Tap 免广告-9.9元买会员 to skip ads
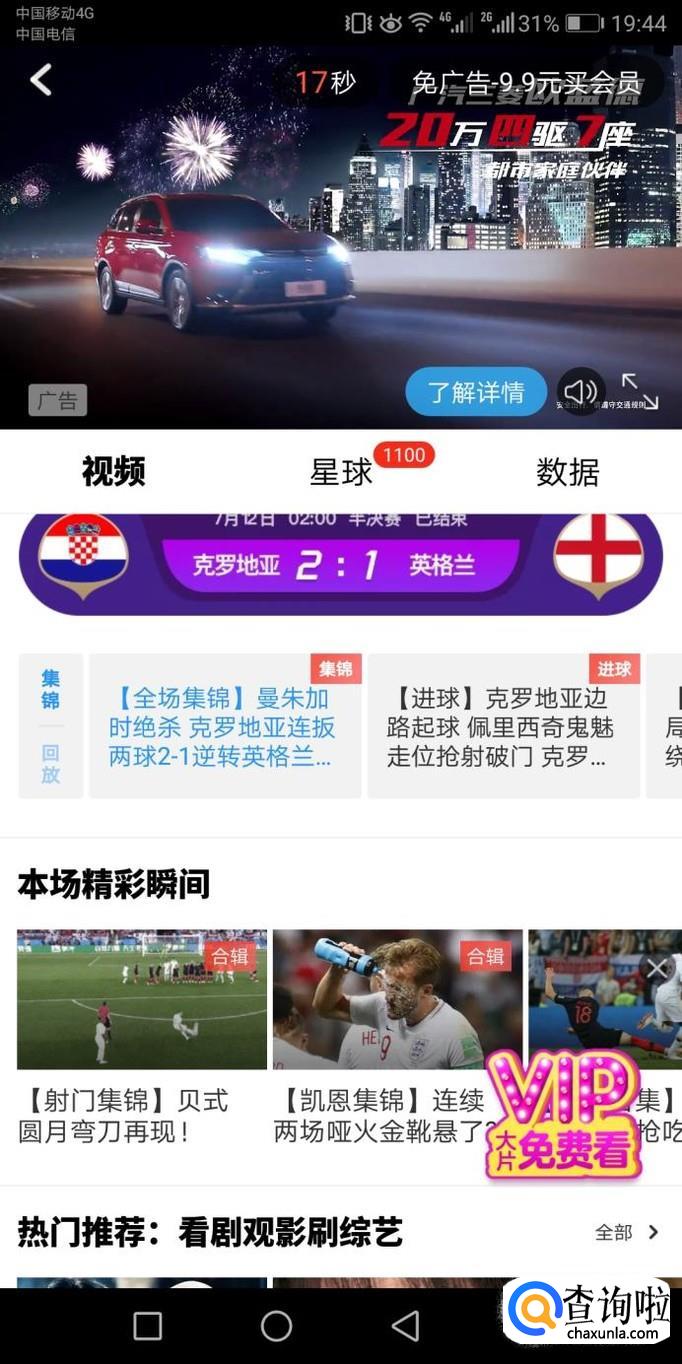Viewport: 682px width, 1364px height. (x=526, y=82)
